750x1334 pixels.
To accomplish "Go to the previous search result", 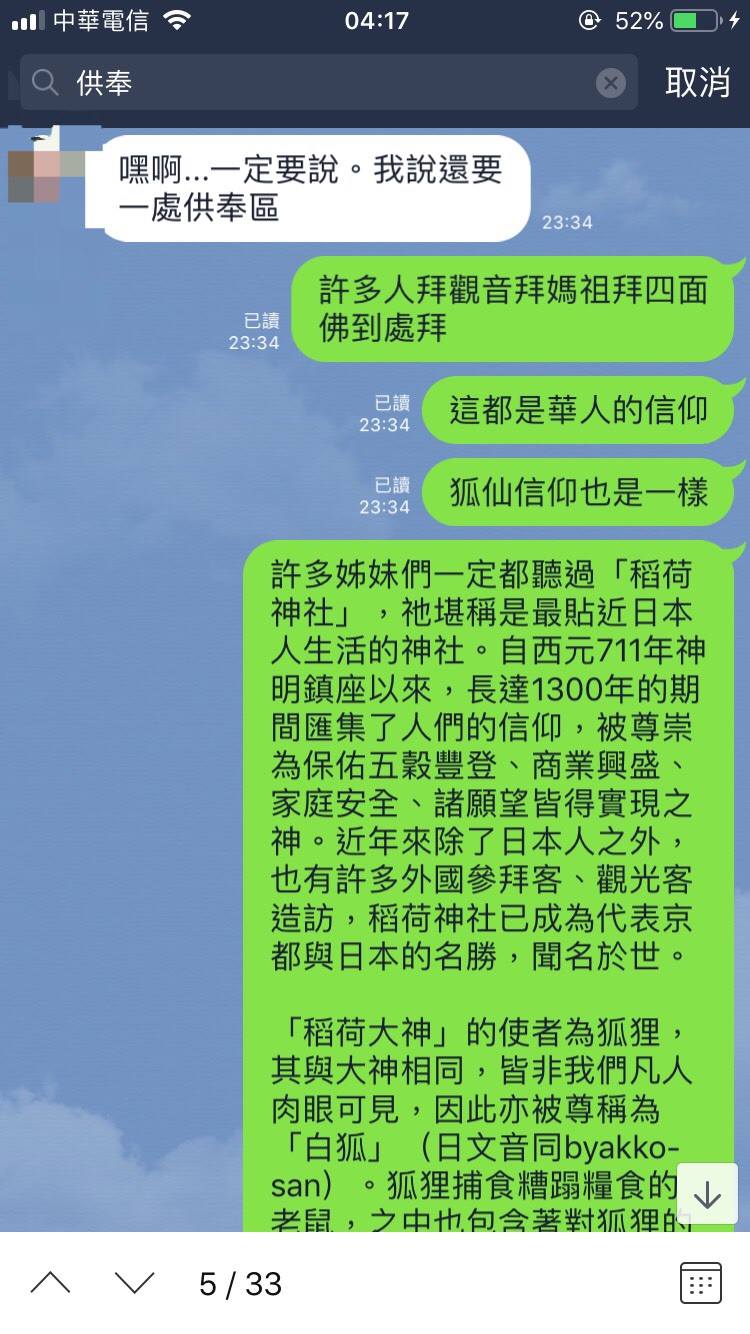I will 50,1283.
